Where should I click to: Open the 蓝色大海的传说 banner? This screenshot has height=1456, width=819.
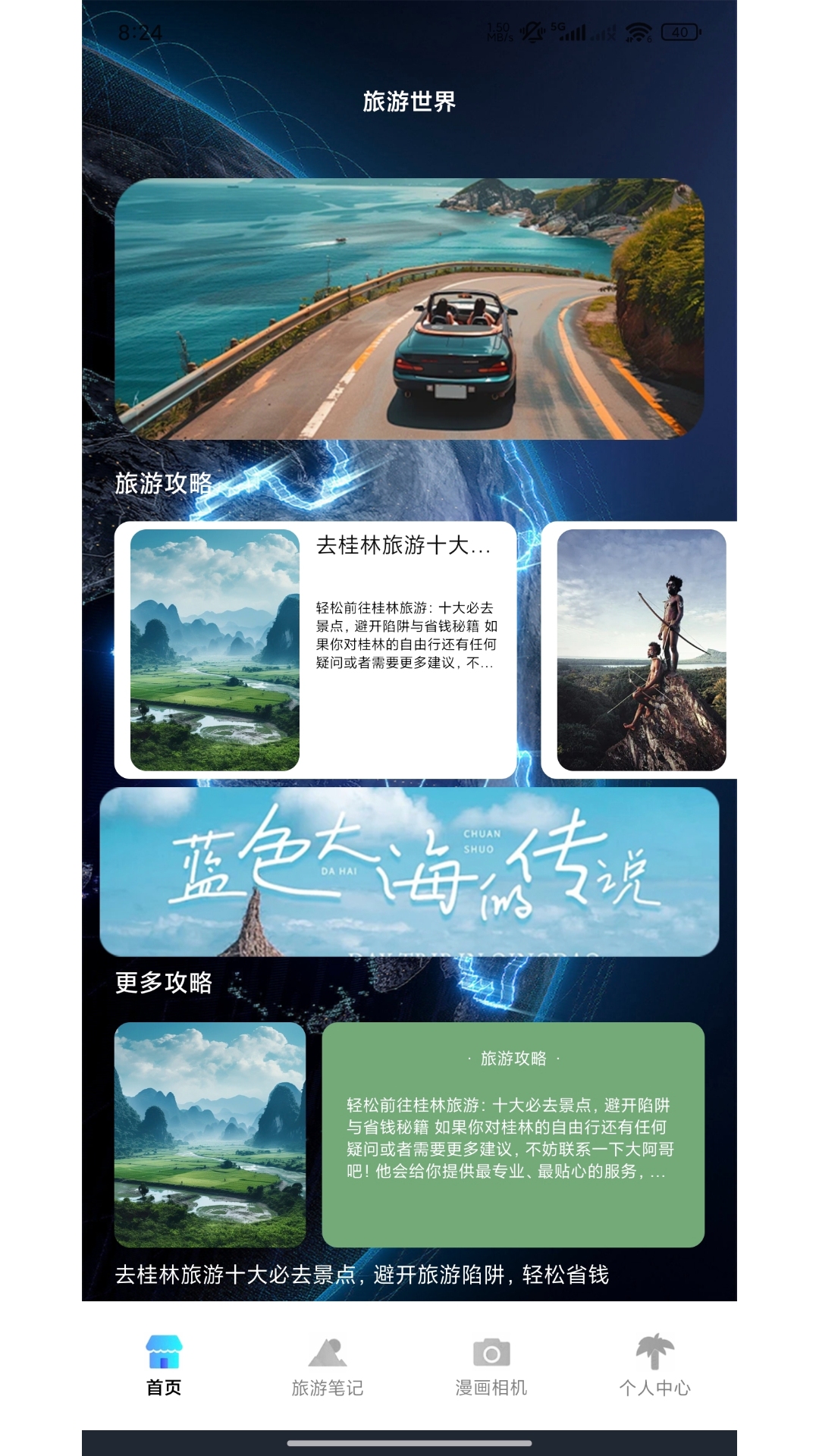(409, 871)
